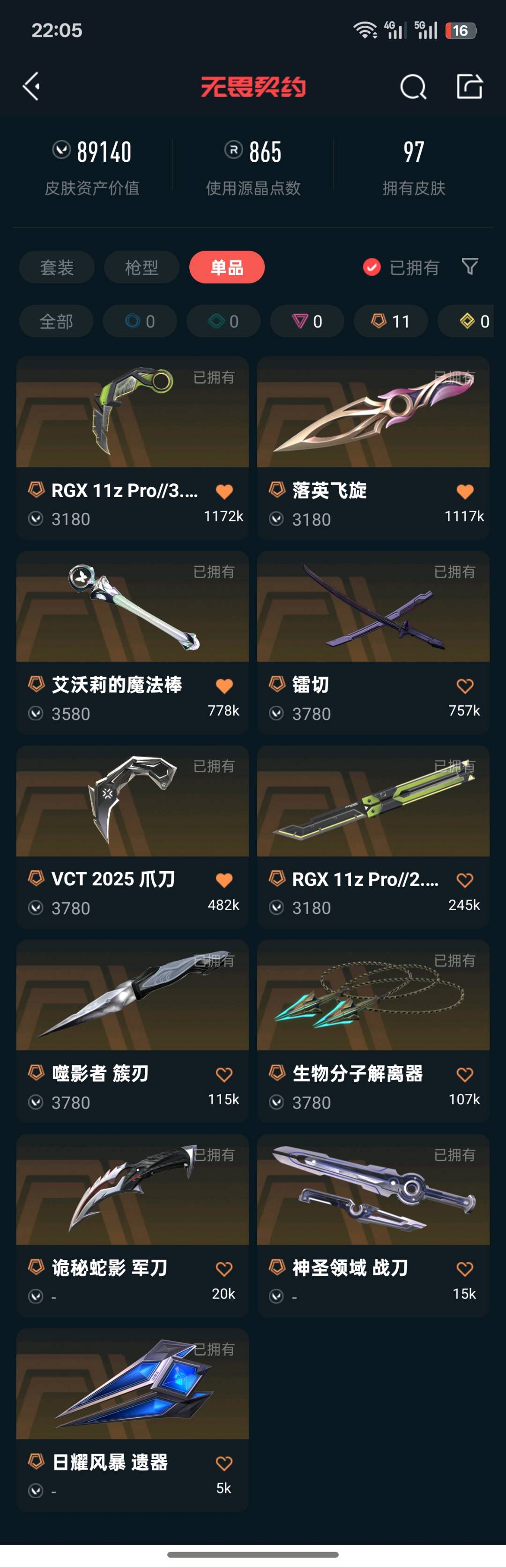Switch to the 枪型 tab

[141, 267]
